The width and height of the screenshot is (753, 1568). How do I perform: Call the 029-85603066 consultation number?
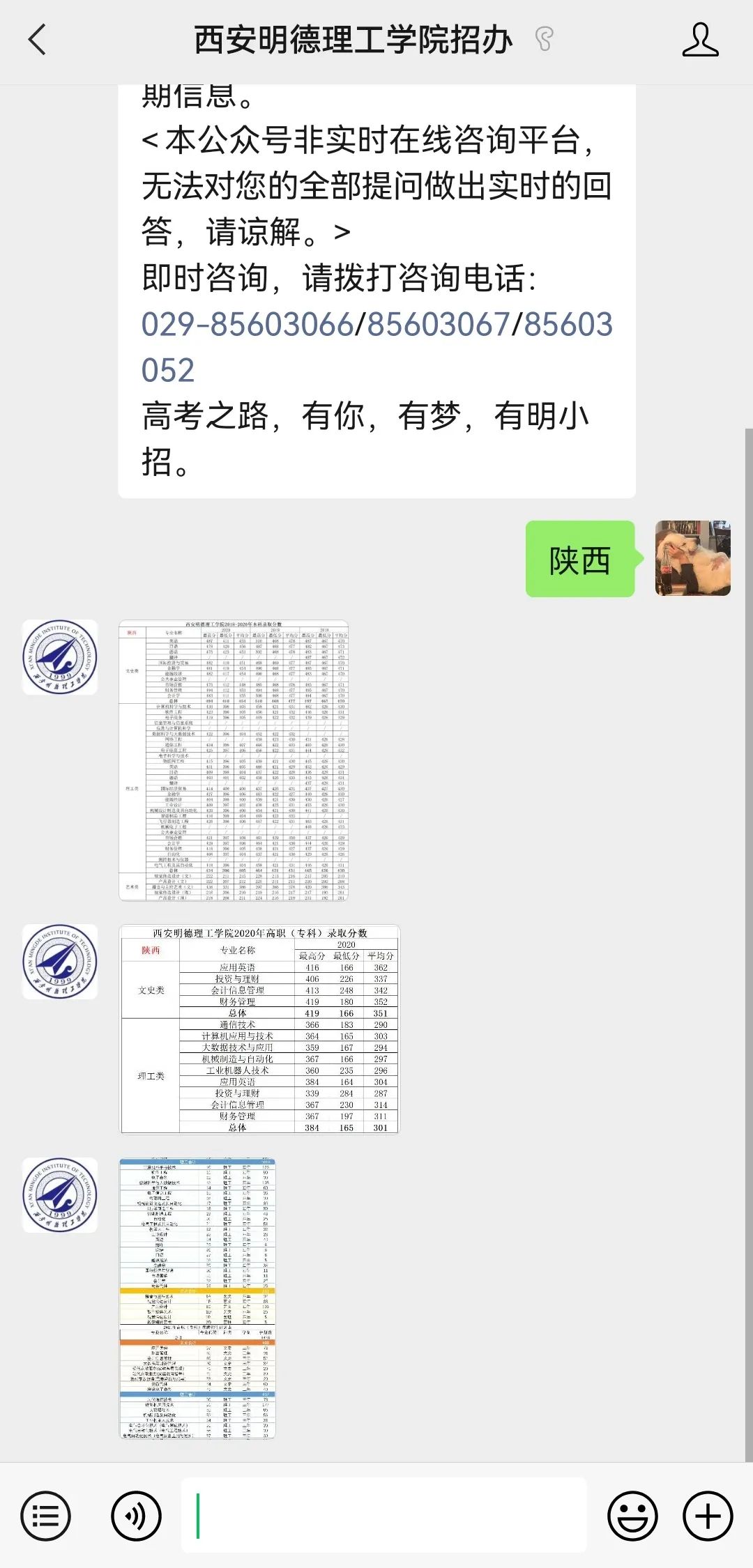[248, 325]
